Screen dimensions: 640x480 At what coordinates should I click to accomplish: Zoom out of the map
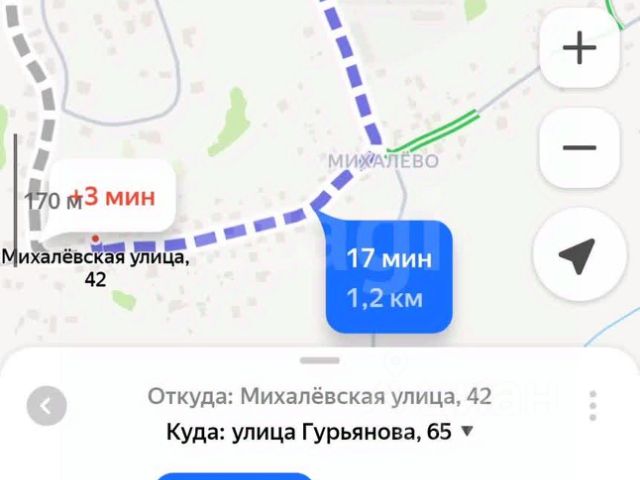580,149
